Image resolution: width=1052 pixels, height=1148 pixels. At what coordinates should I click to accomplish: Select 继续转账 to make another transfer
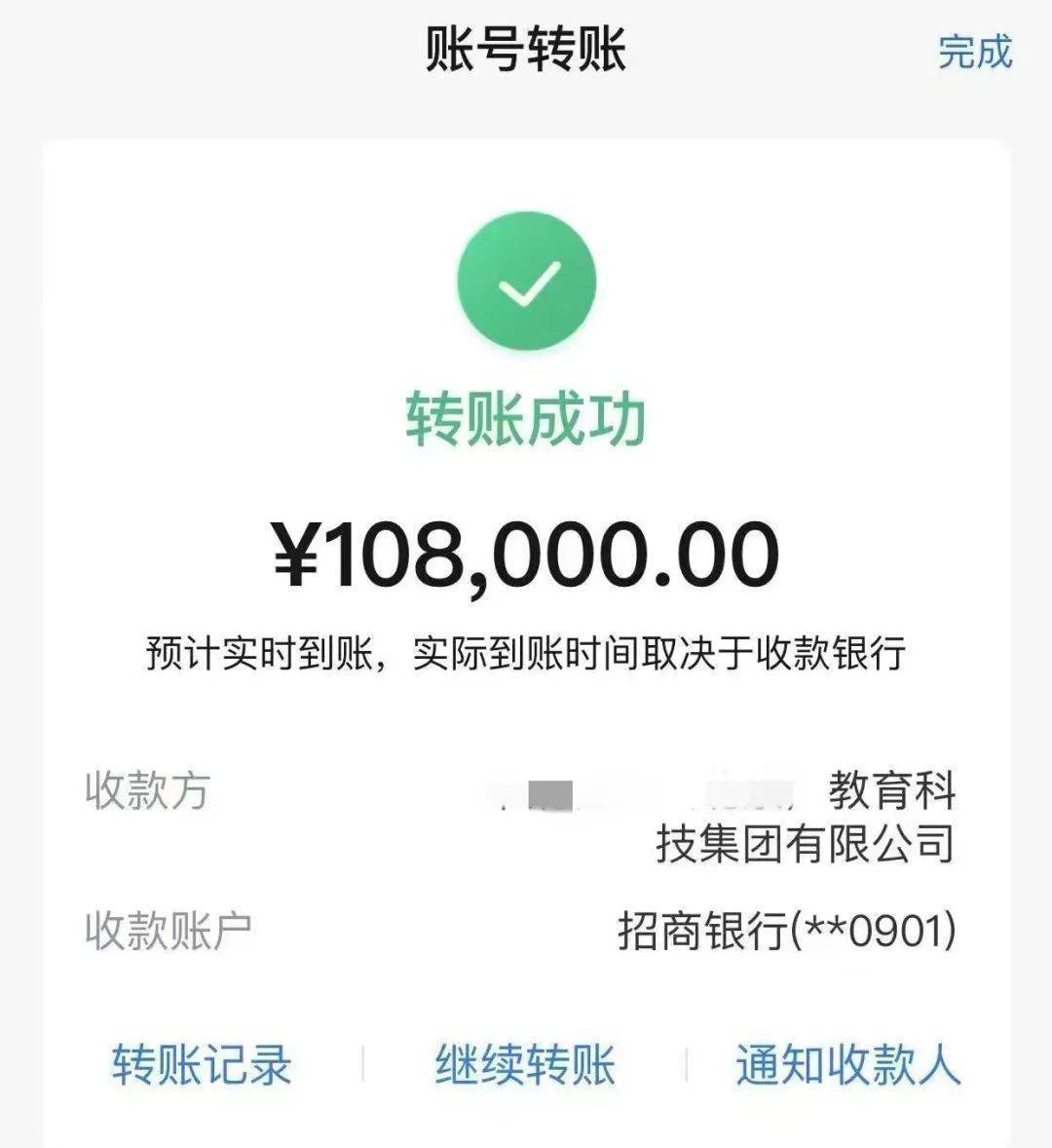(526, 1068)
